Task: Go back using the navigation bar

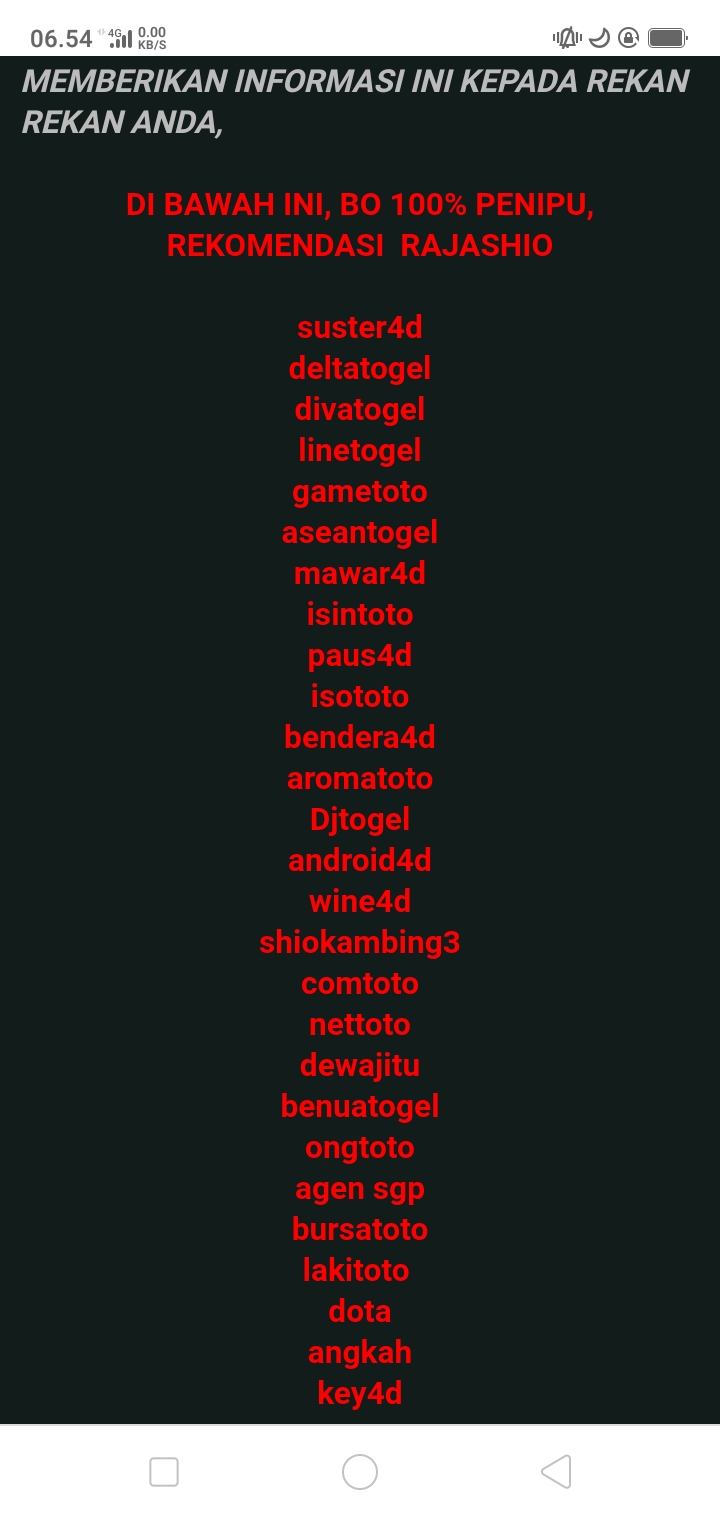Action: (x=556, y=1471)
